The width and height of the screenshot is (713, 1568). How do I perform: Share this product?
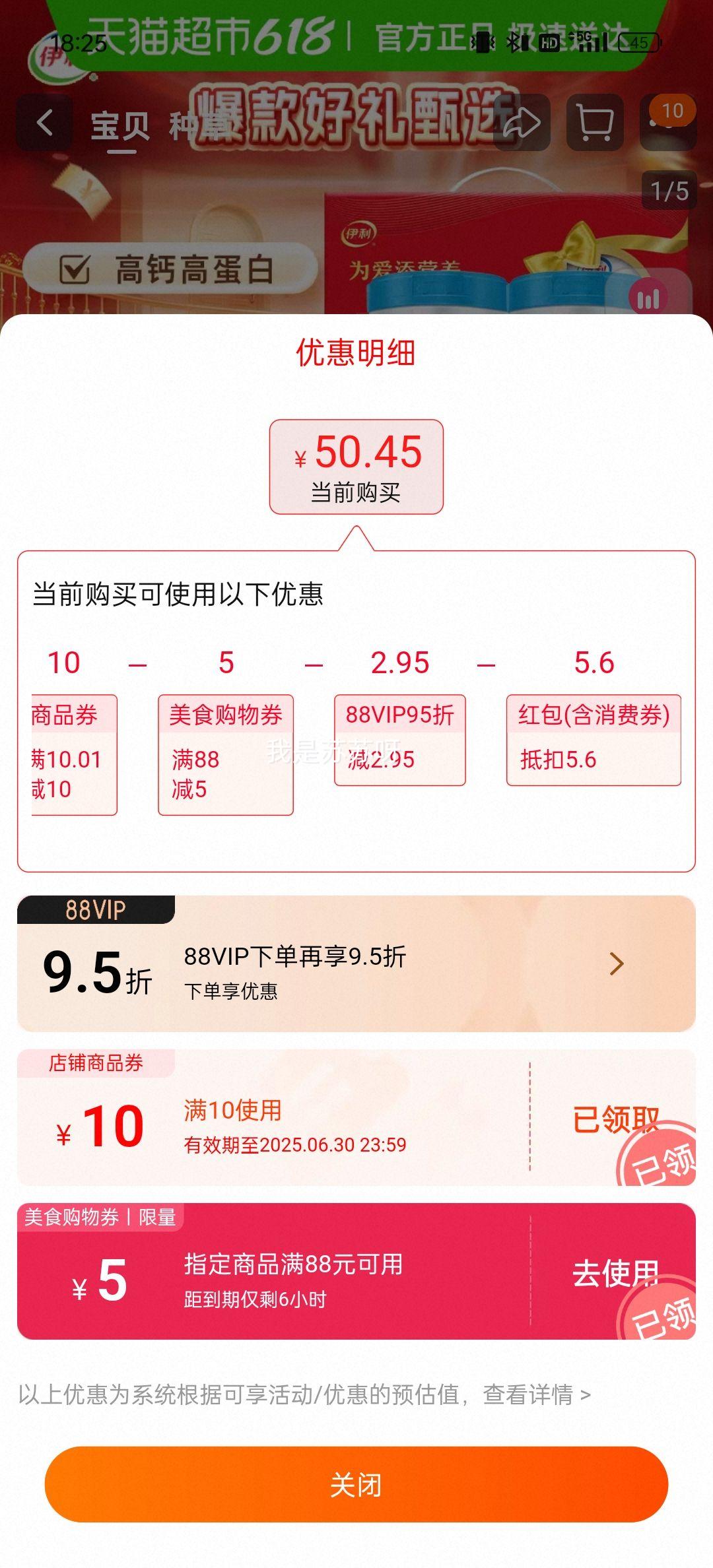[522, 122]
